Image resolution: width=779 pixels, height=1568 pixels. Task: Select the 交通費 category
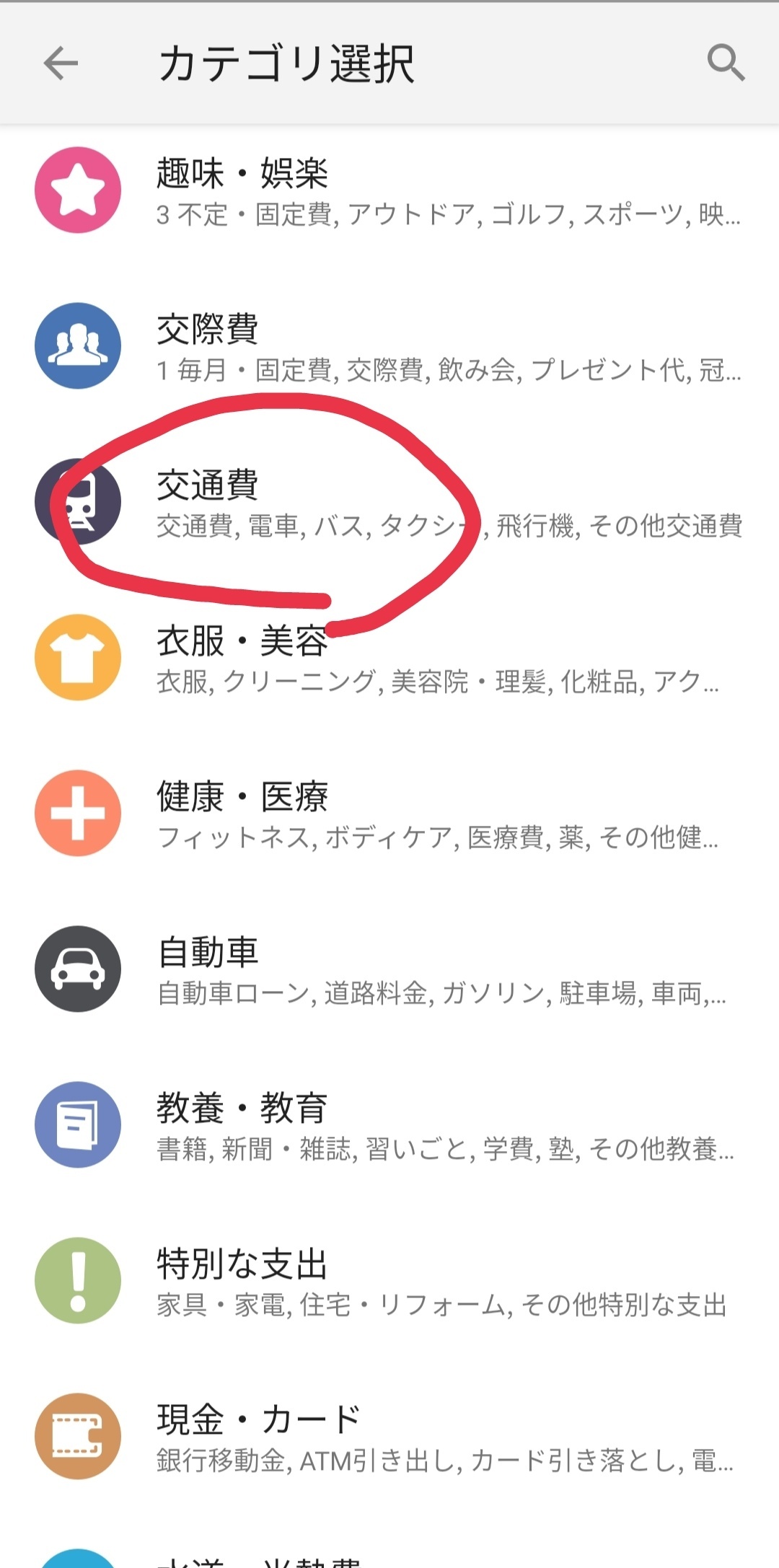[389, 502]
